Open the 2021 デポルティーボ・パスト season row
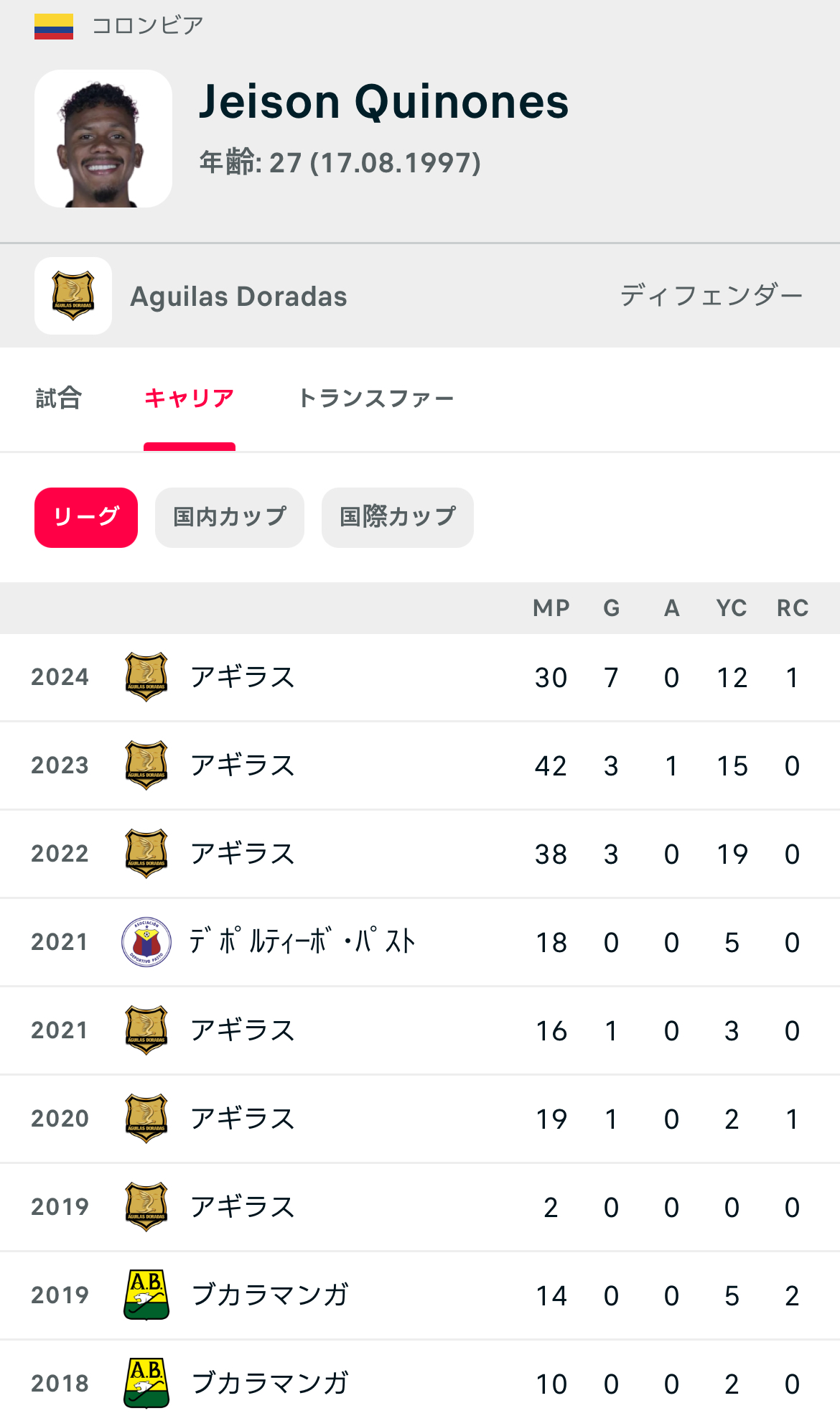Image resolution: width=840 pixels, height=1421 pixels. tap(420, 942)
